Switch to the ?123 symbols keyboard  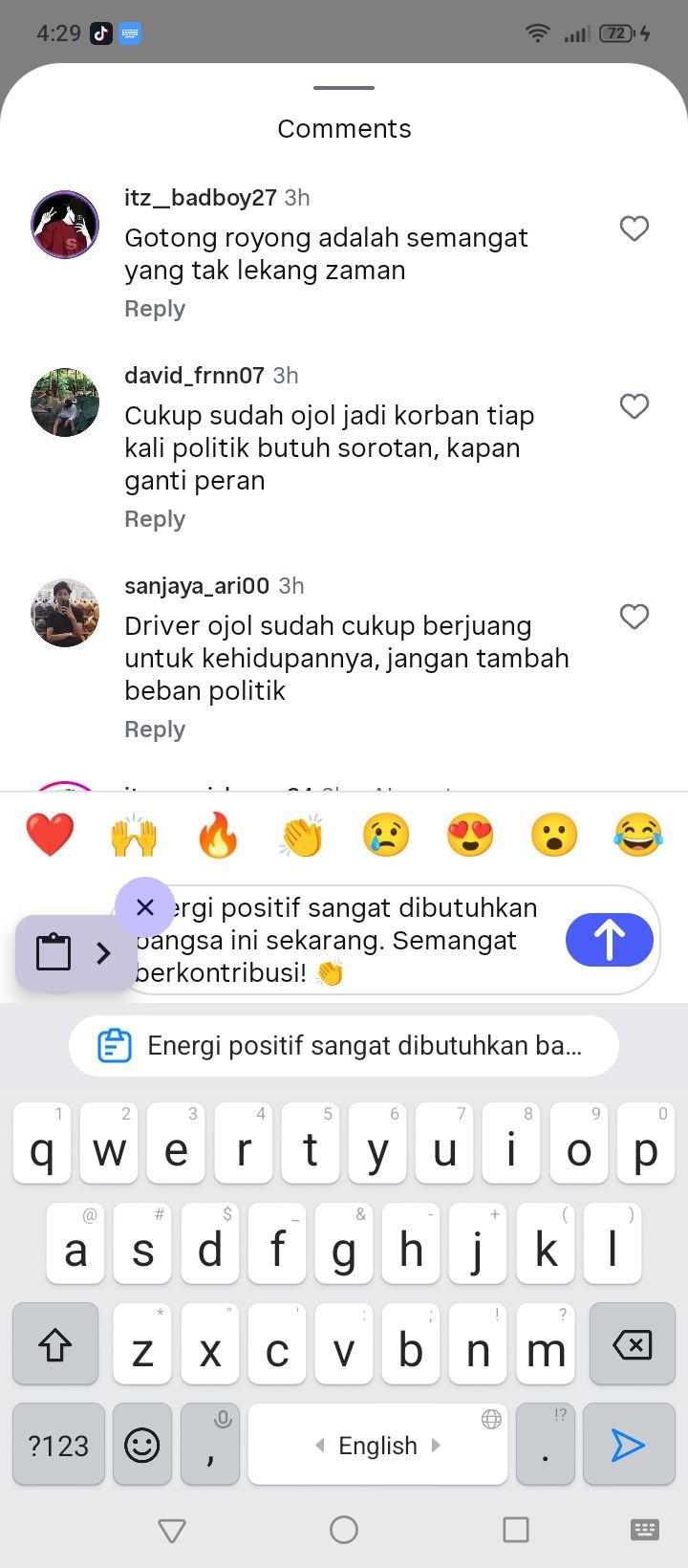click(59, 1445)
